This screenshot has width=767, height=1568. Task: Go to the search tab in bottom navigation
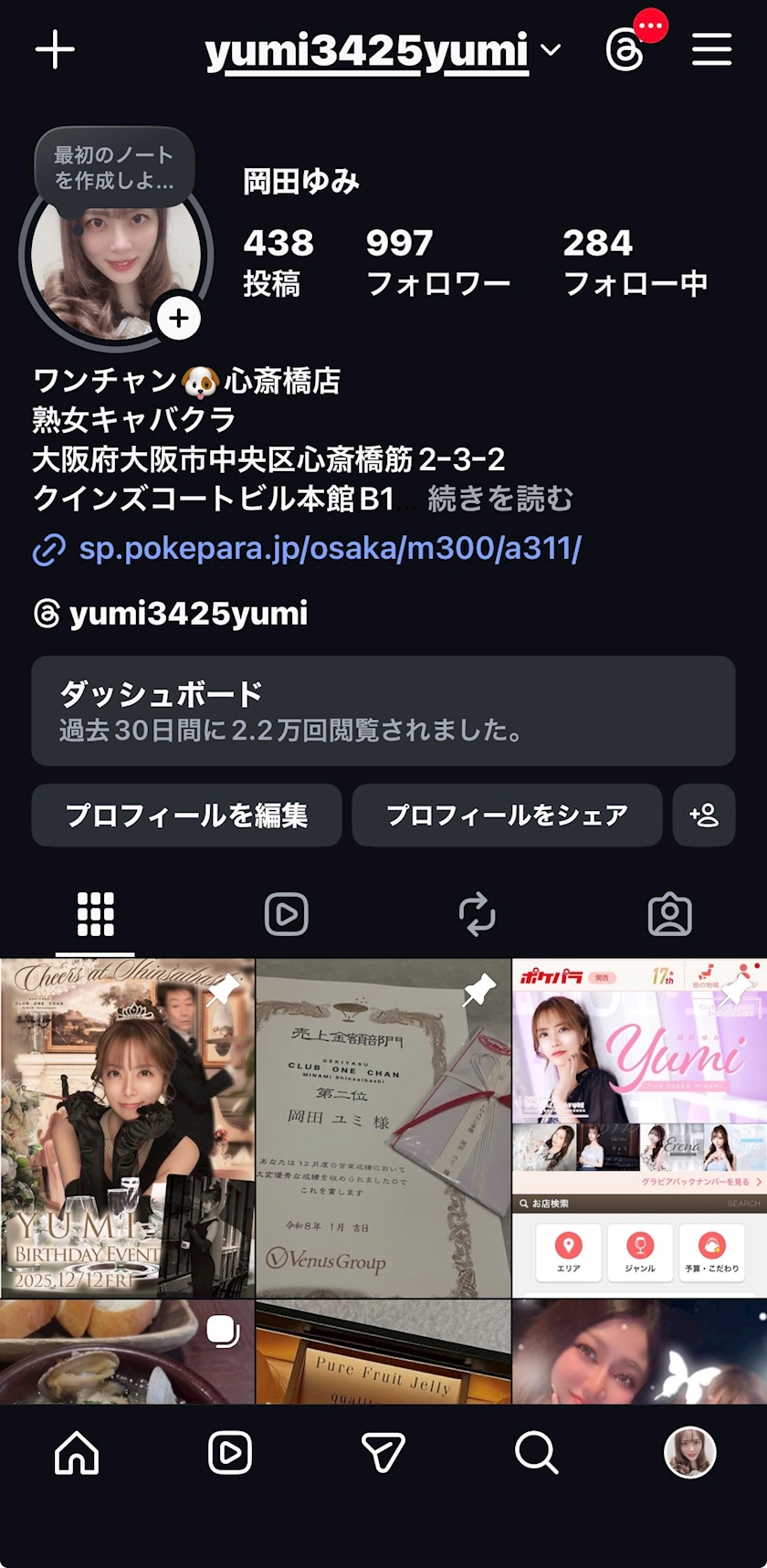pyautogui.click(x=536, y=1452)
